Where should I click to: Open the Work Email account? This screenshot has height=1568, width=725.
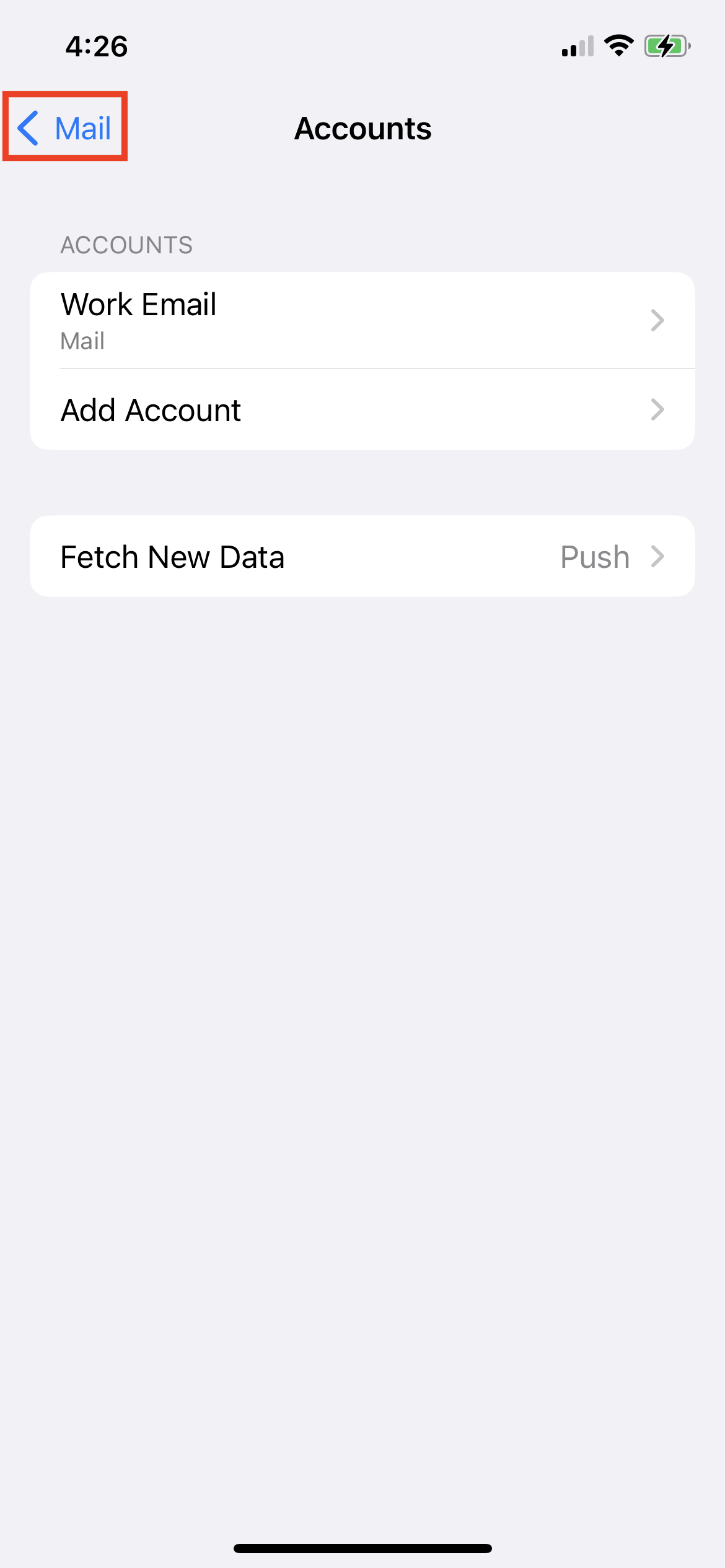(x=362, y=320)
